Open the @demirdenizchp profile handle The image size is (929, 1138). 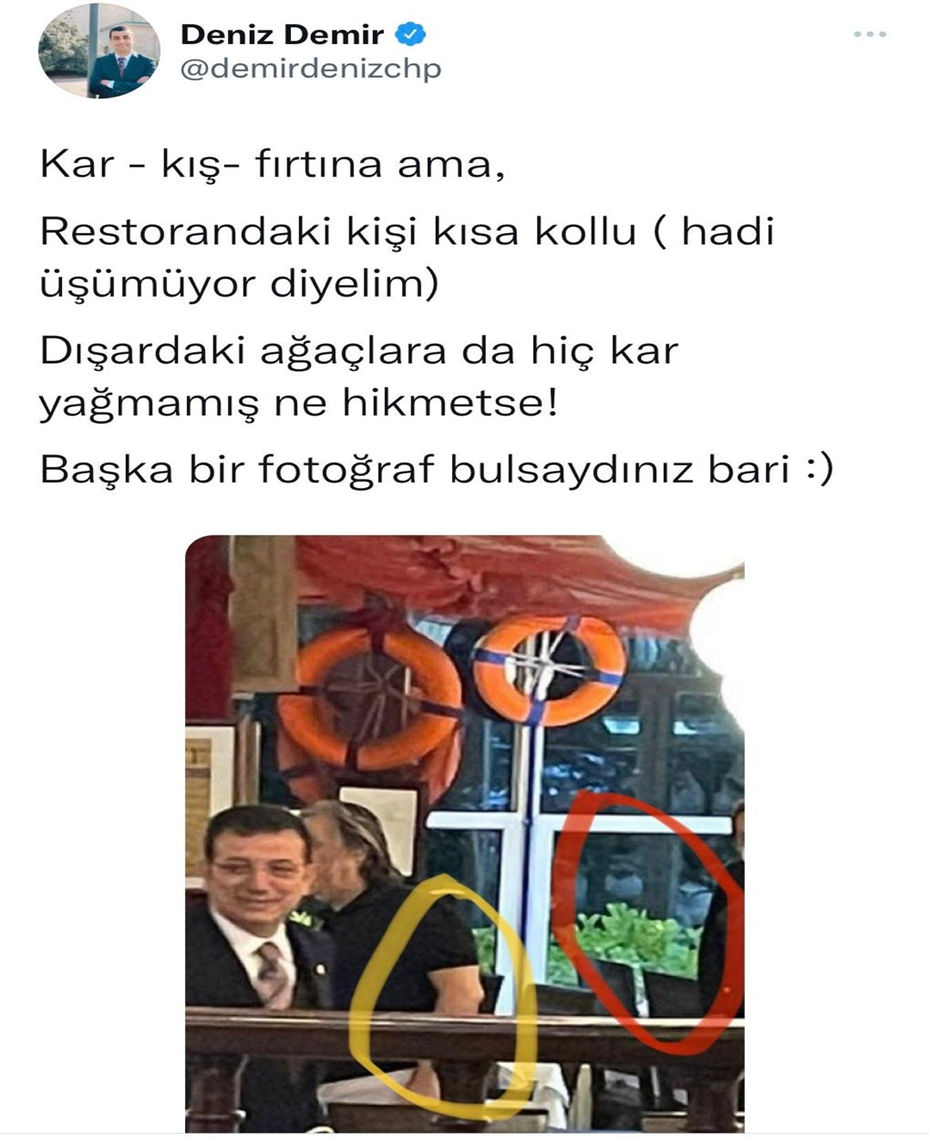pos(310,69)
